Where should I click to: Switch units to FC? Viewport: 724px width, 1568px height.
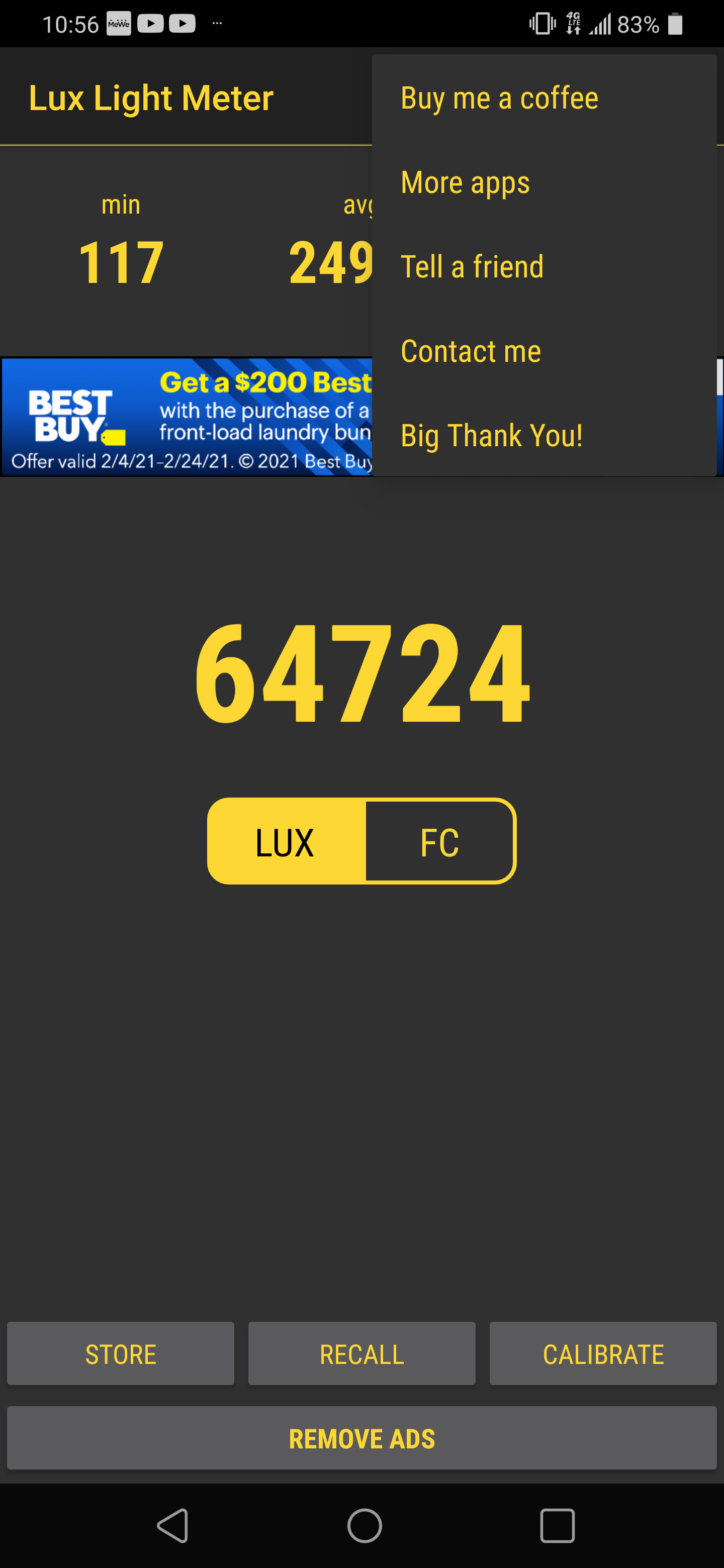[x=439, y=842]
